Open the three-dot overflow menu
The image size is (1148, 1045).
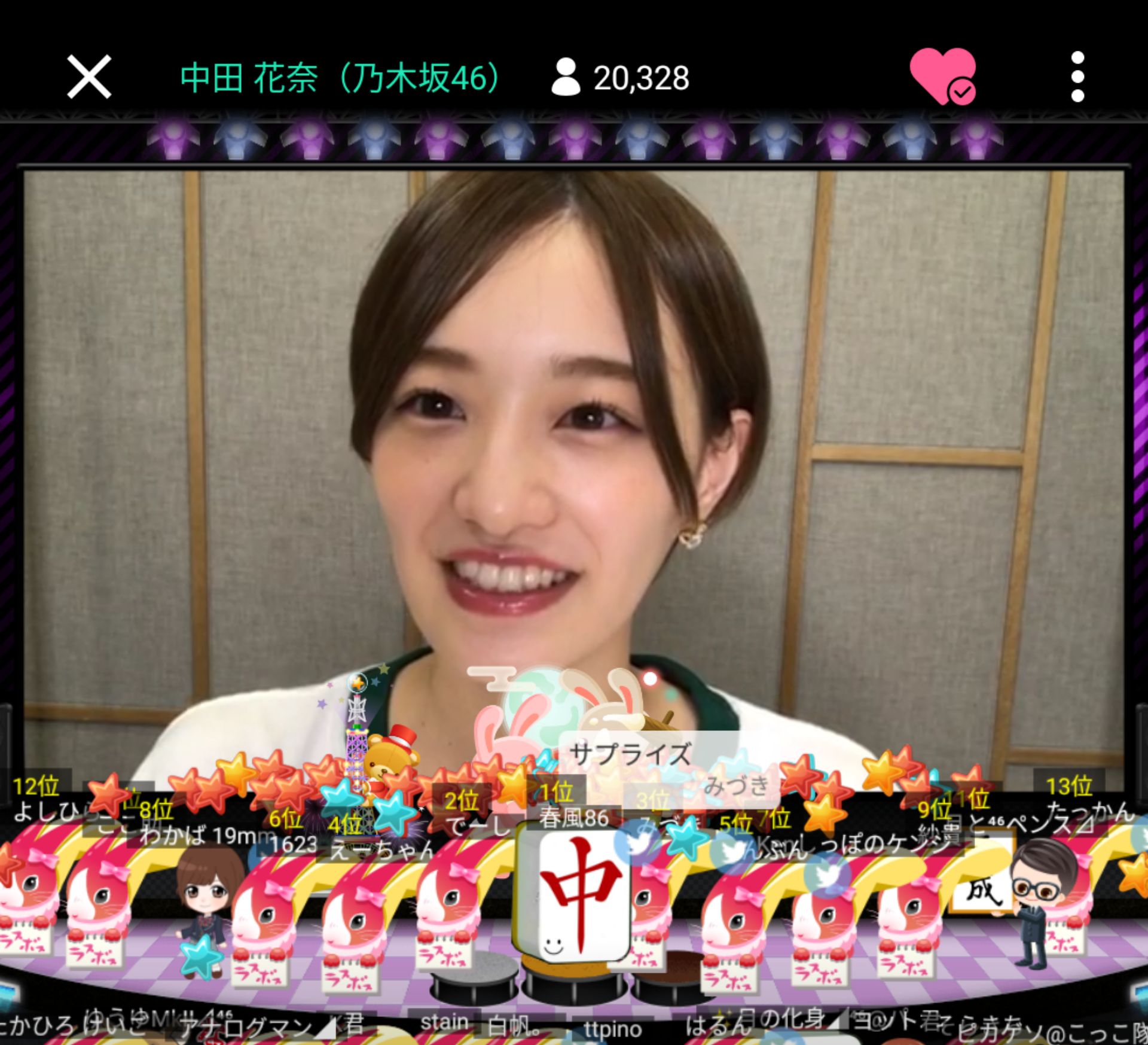click(x=1077, y=77)
